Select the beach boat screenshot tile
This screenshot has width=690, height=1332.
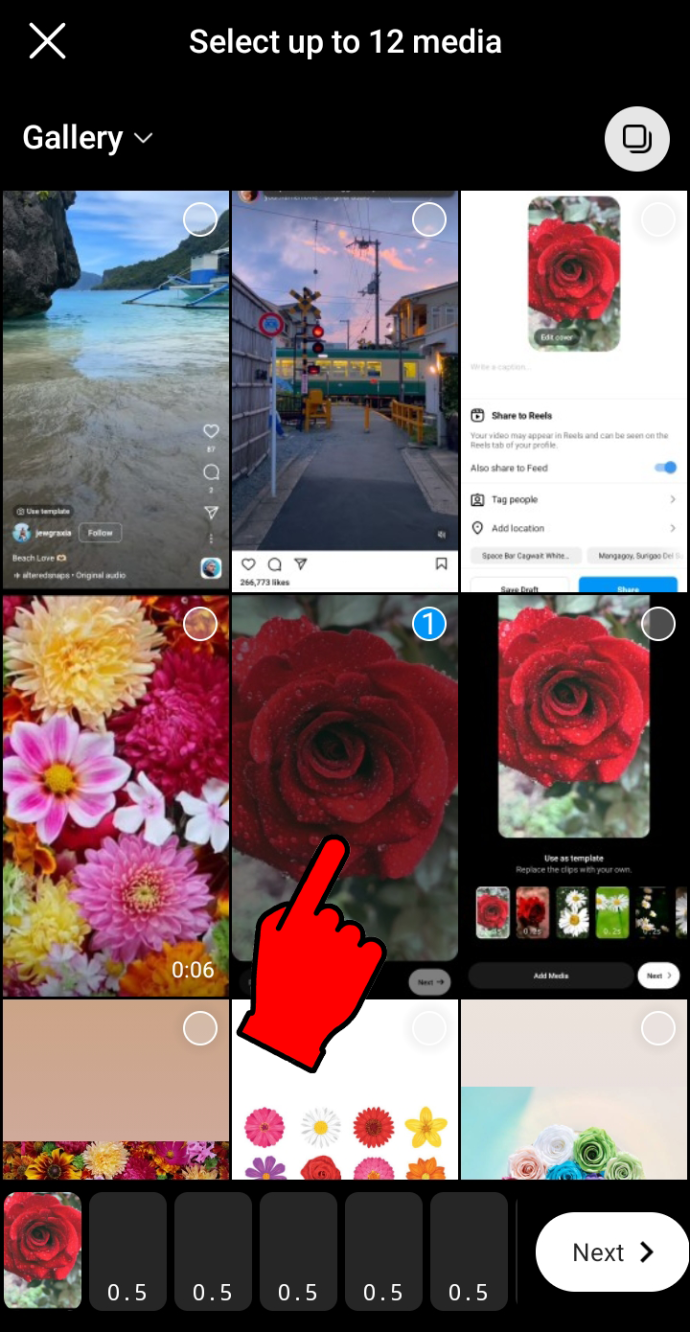click(116, 390)
